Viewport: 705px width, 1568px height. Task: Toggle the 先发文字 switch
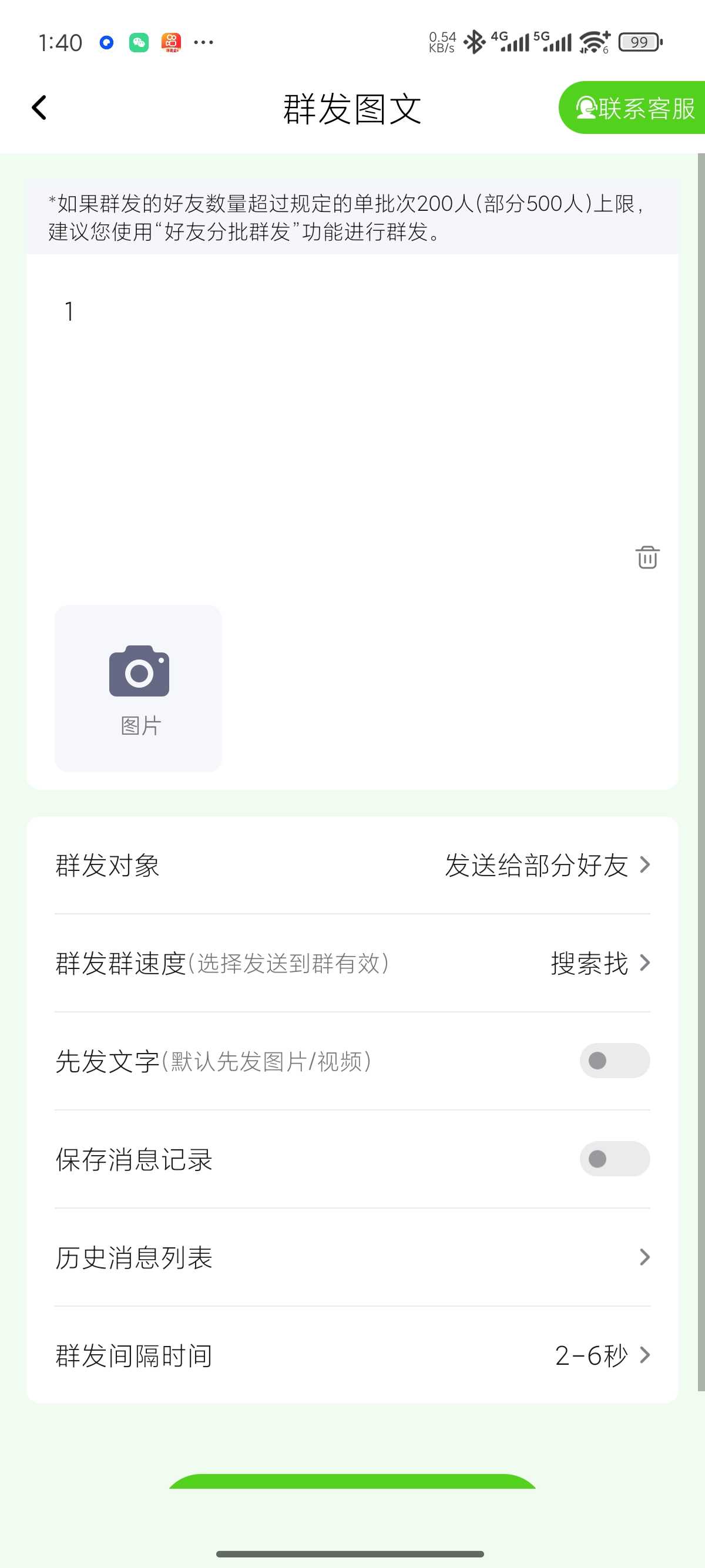615,1061
